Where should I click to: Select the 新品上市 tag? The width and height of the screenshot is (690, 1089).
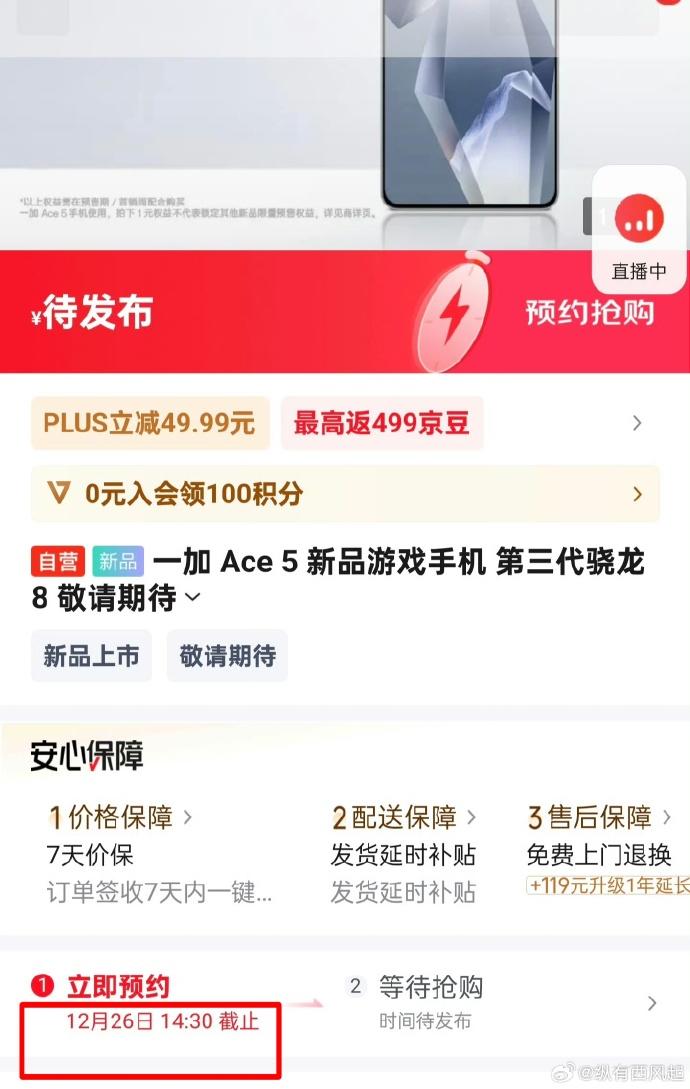click(91, 656)
